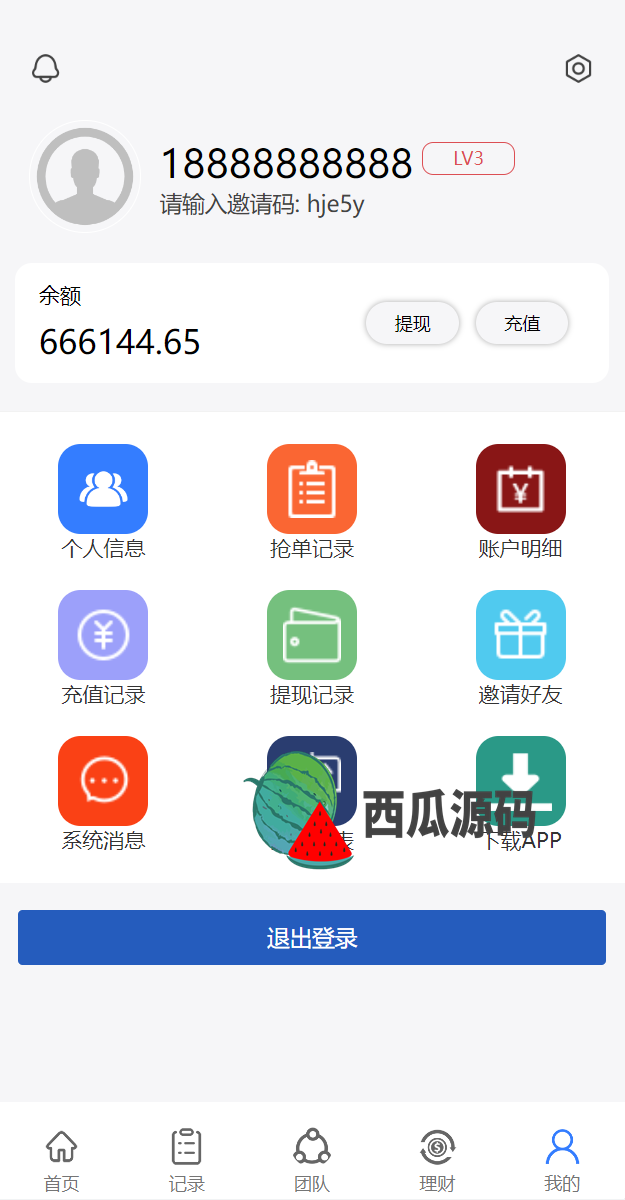Tap 退出登录 to log out

tap(312, 938)
